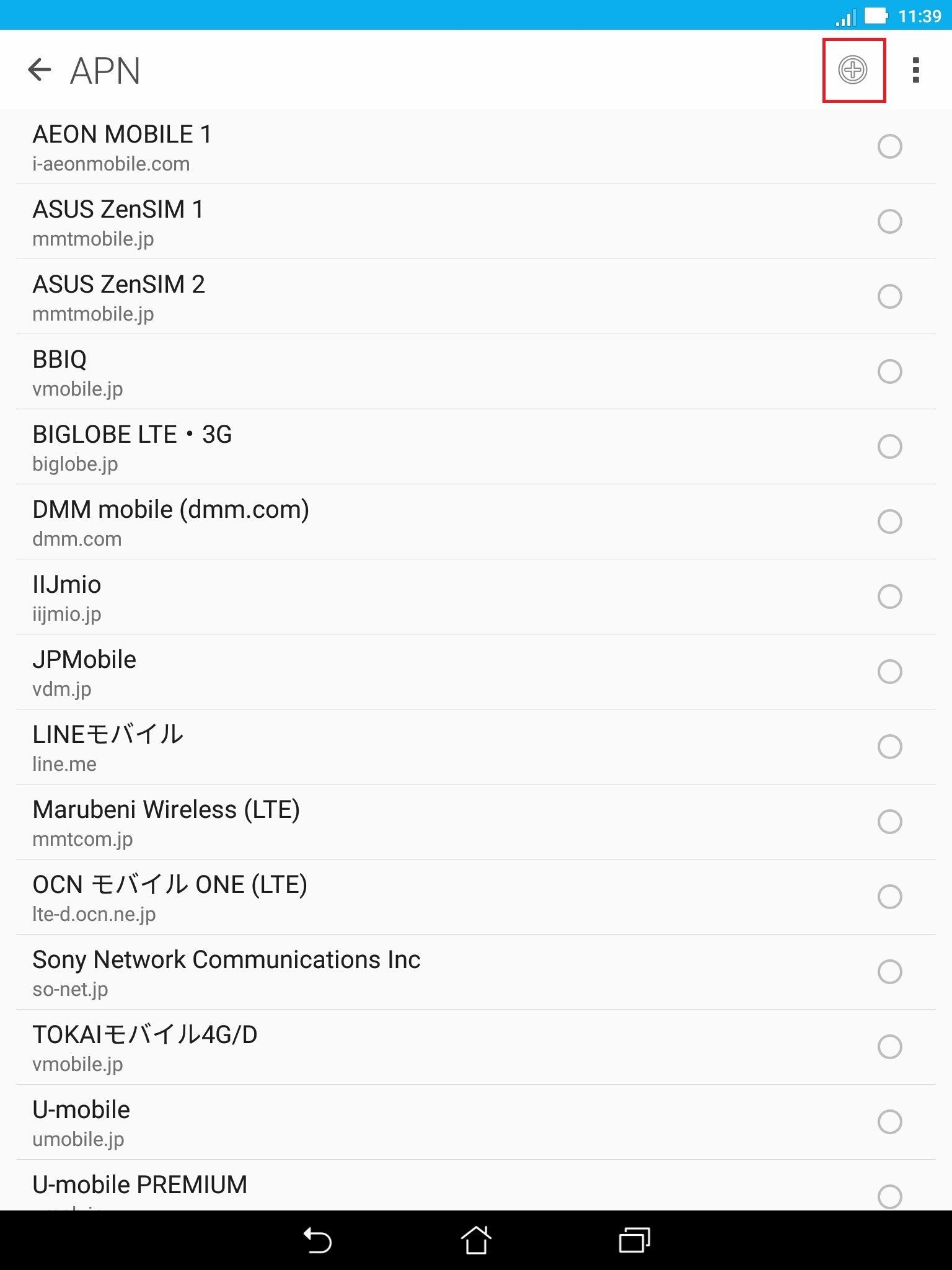This screenshot has height=1270, width=952.
Task: Choose OCN モバイル ONE (LTE) radio button
Action: point(889,897)
